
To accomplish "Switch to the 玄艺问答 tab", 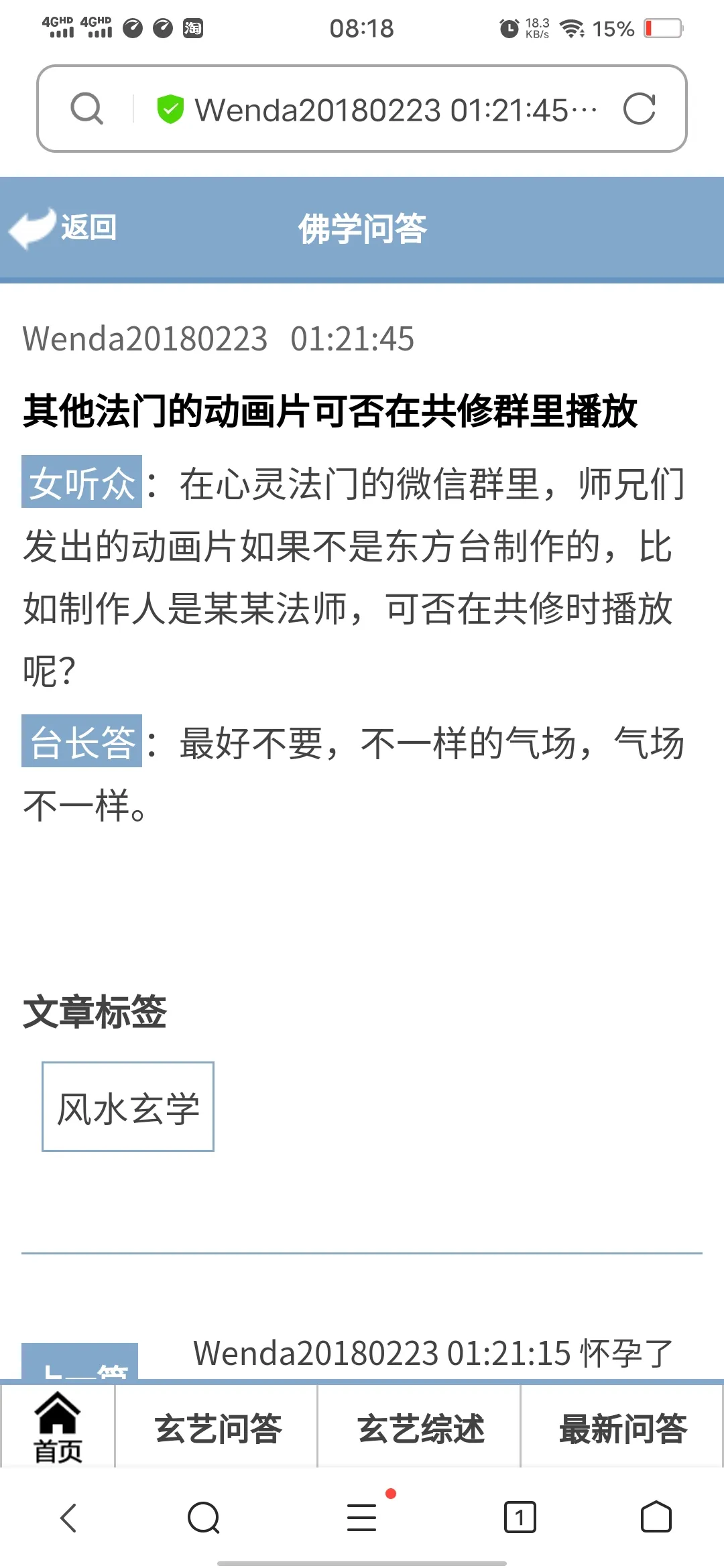I will click(217, 1428).
